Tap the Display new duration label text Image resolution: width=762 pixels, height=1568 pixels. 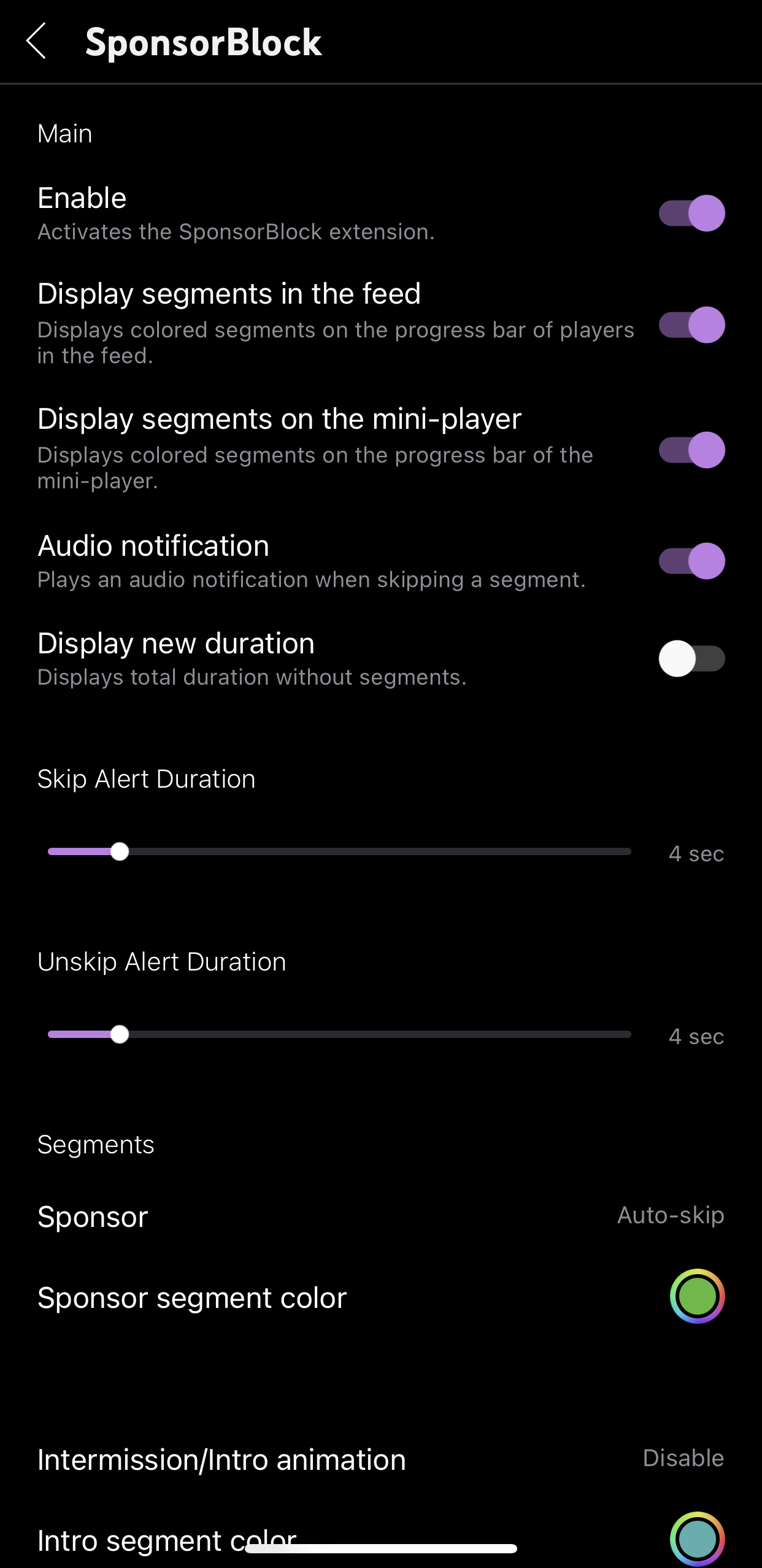pos(176,643)
